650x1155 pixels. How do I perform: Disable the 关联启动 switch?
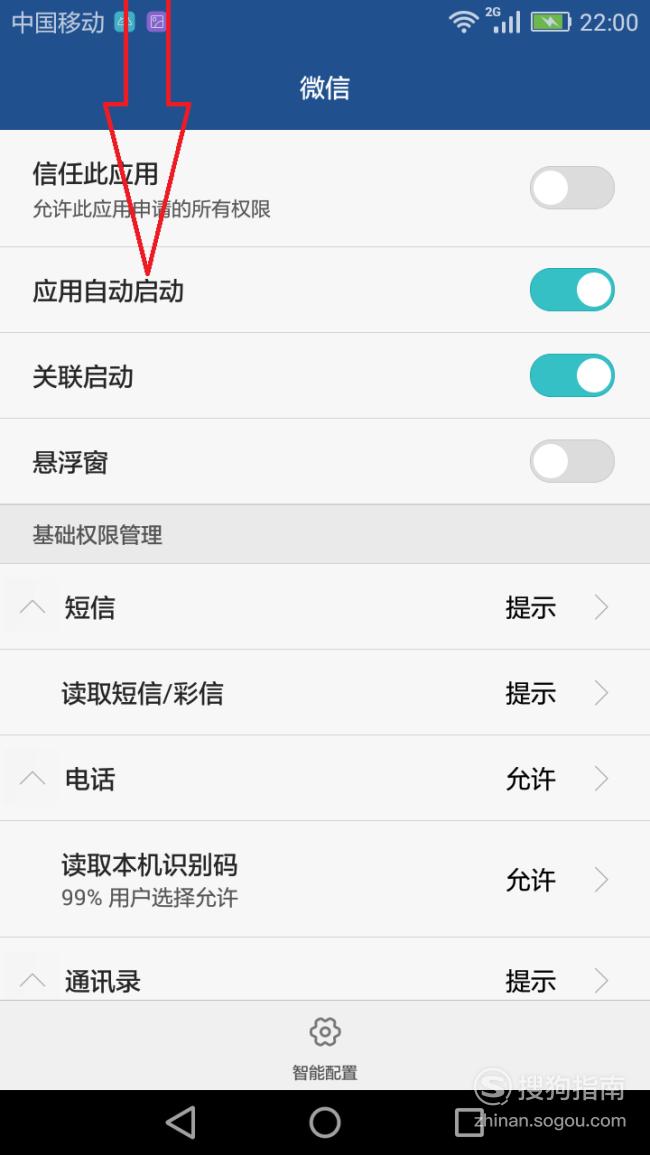pyautogui.click(x=572, y=376)
